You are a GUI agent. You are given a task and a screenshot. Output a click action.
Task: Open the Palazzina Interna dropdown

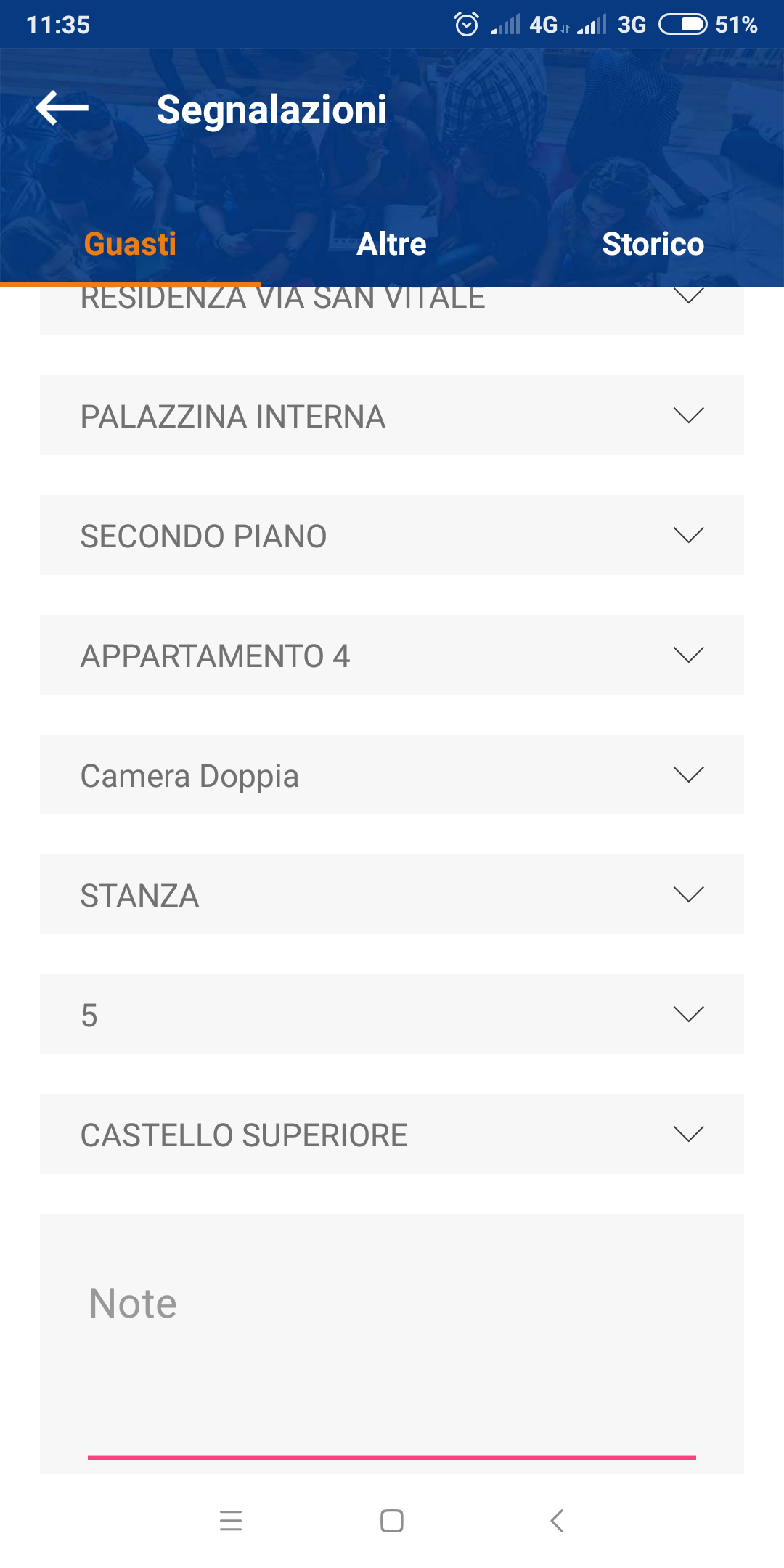point(392,415)
